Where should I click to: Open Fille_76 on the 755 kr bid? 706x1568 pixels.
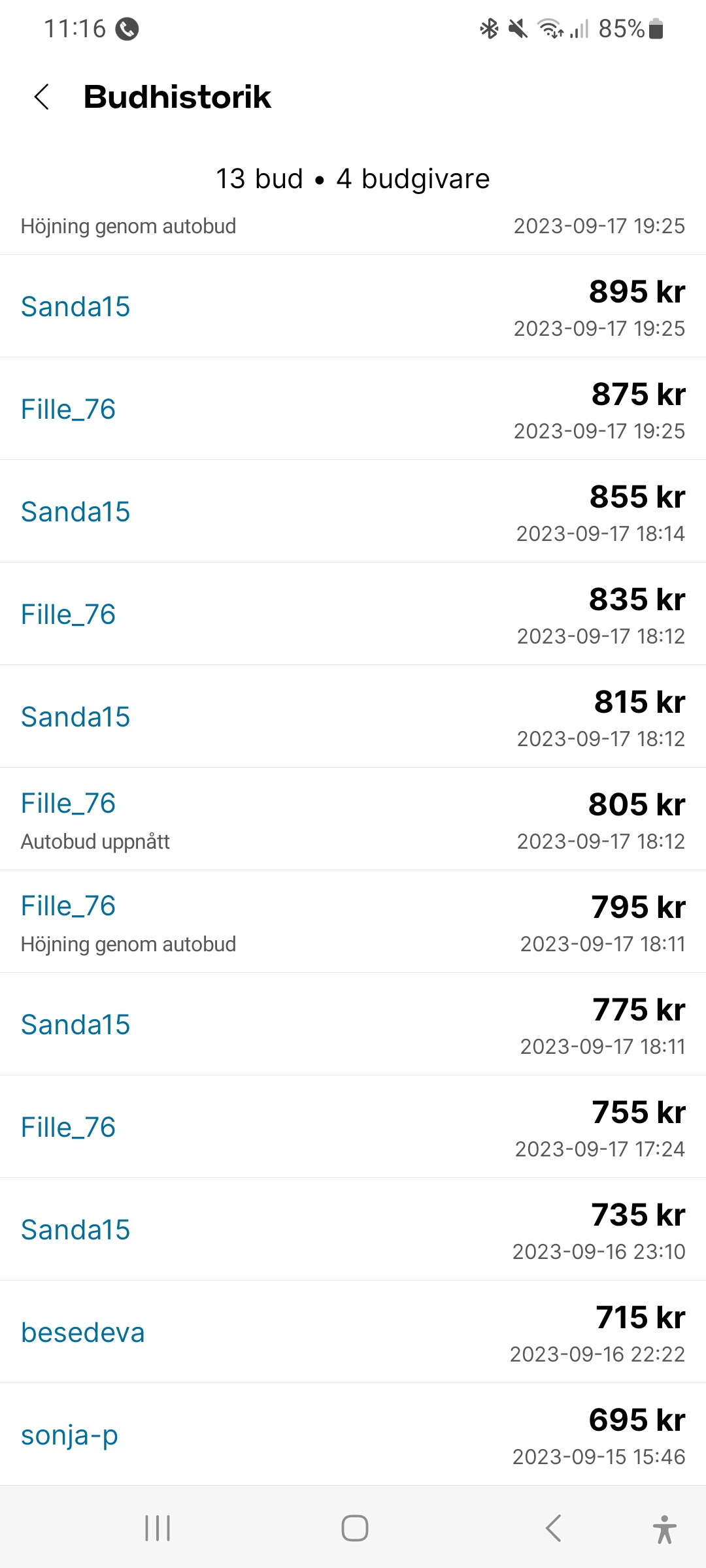(x=68, y=1127)
